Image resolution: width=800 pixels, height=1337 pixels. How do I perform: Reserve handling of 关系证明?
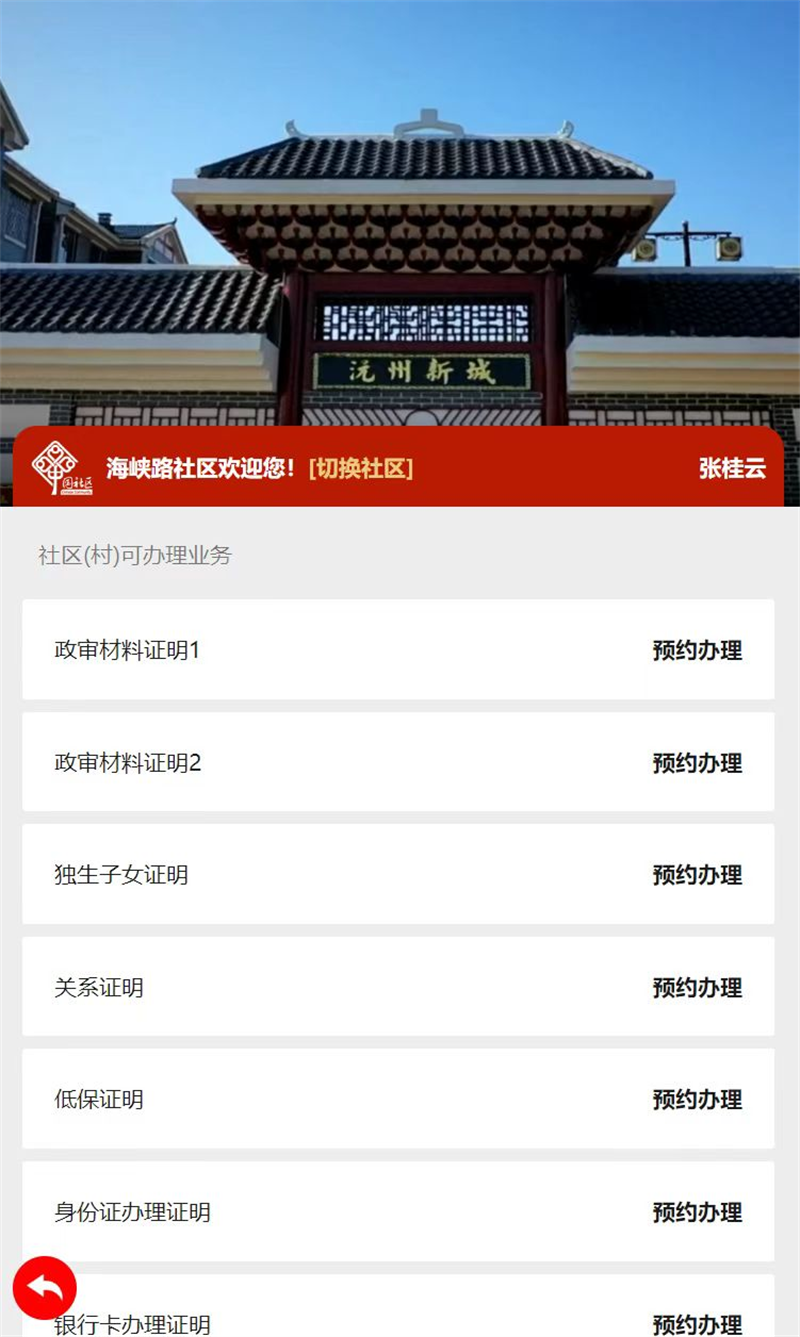click(697, 989)
